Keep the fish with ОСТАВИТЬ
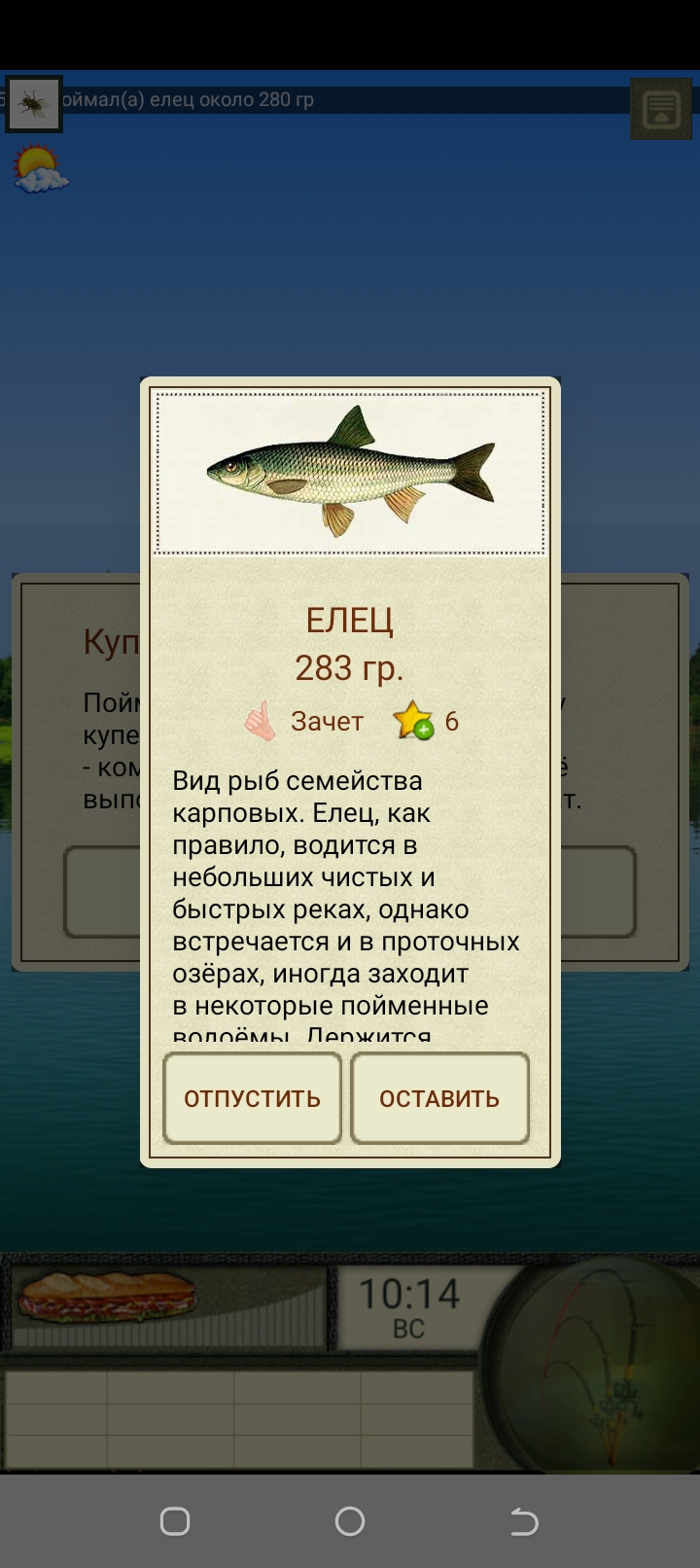700x1568 pixels. point(439,1098)
